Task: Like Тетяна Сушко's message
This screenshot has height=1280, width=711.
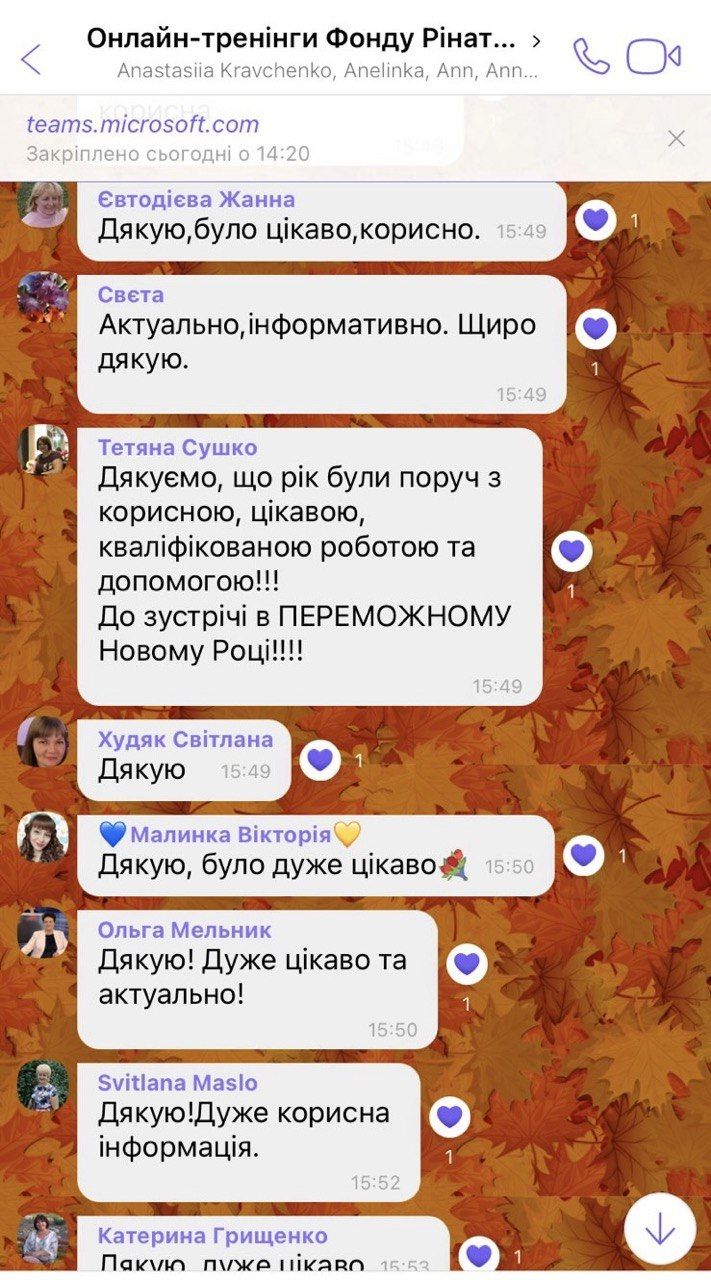Action: 571,550
